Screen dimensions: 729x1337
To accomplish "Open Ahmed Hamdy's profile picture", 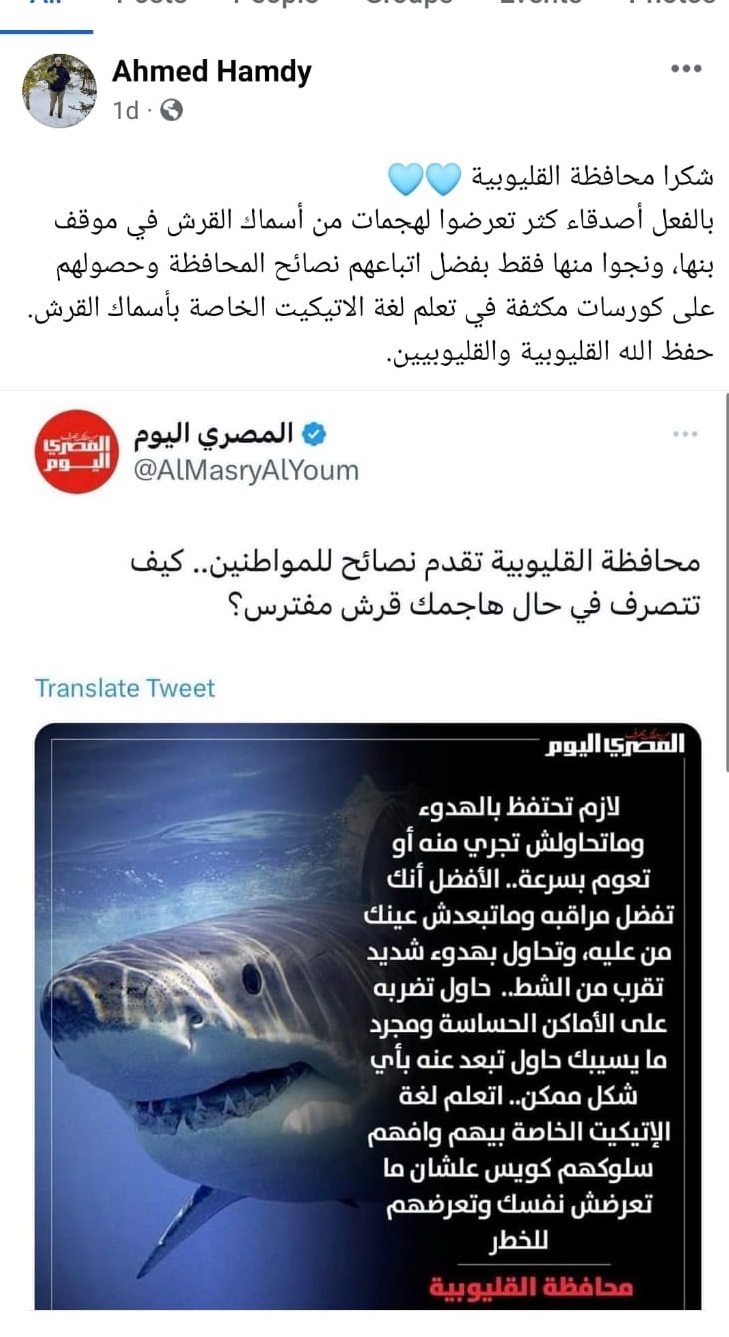I will (59, 91).
